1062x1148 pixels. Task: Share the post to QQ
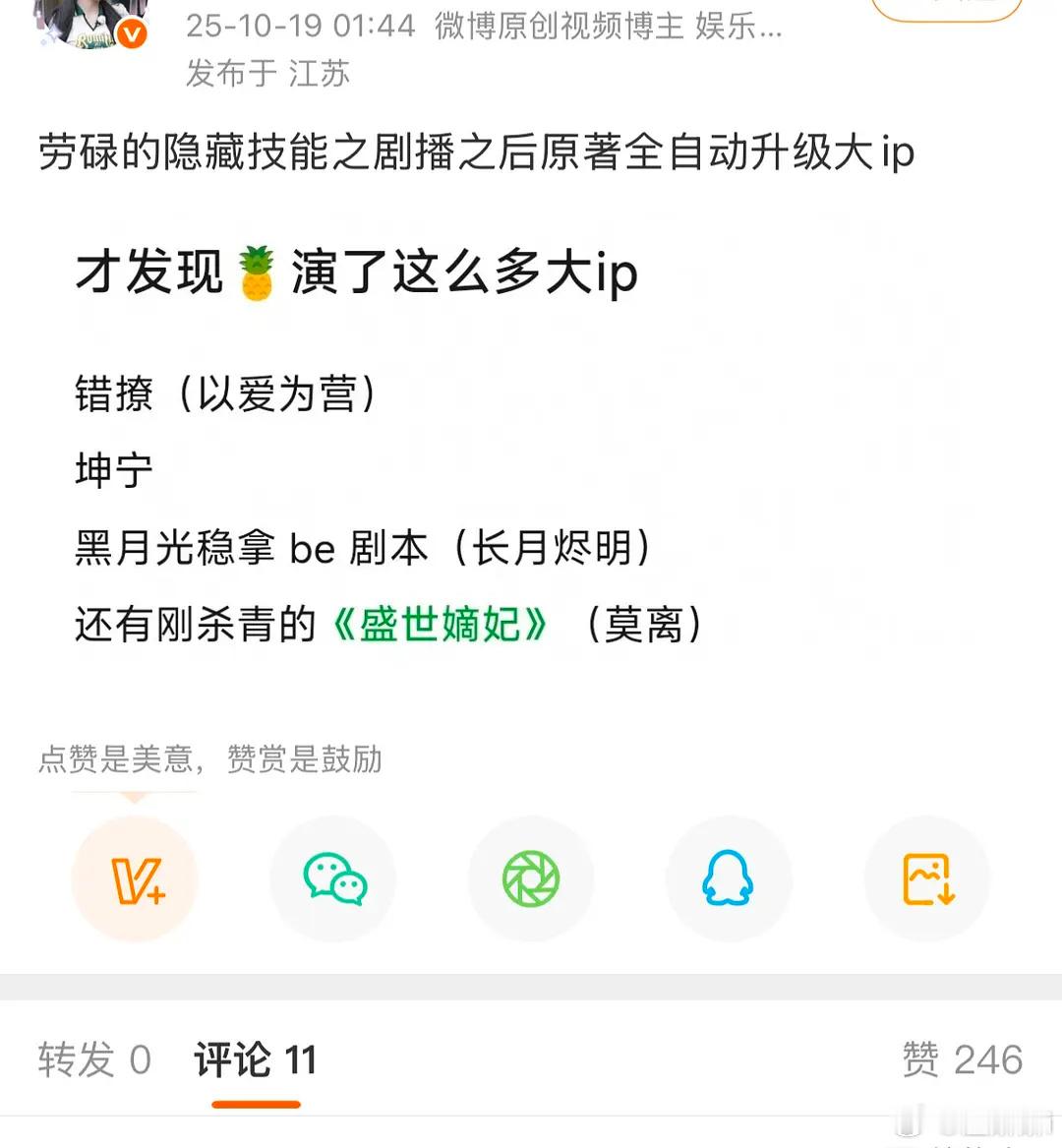click(729, 878)
